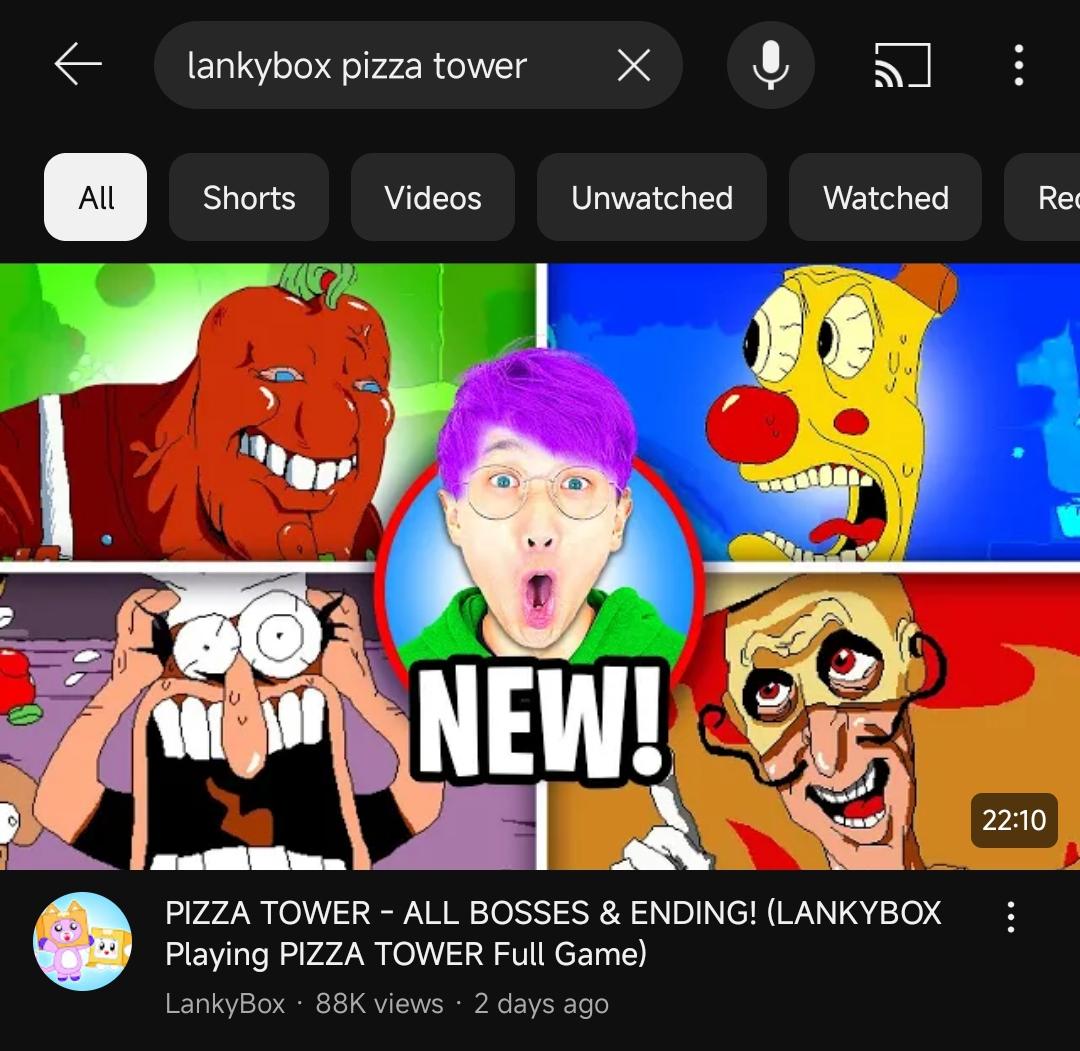Play the Pizza Tower All Bosses video thumbnail

point(540,566)
